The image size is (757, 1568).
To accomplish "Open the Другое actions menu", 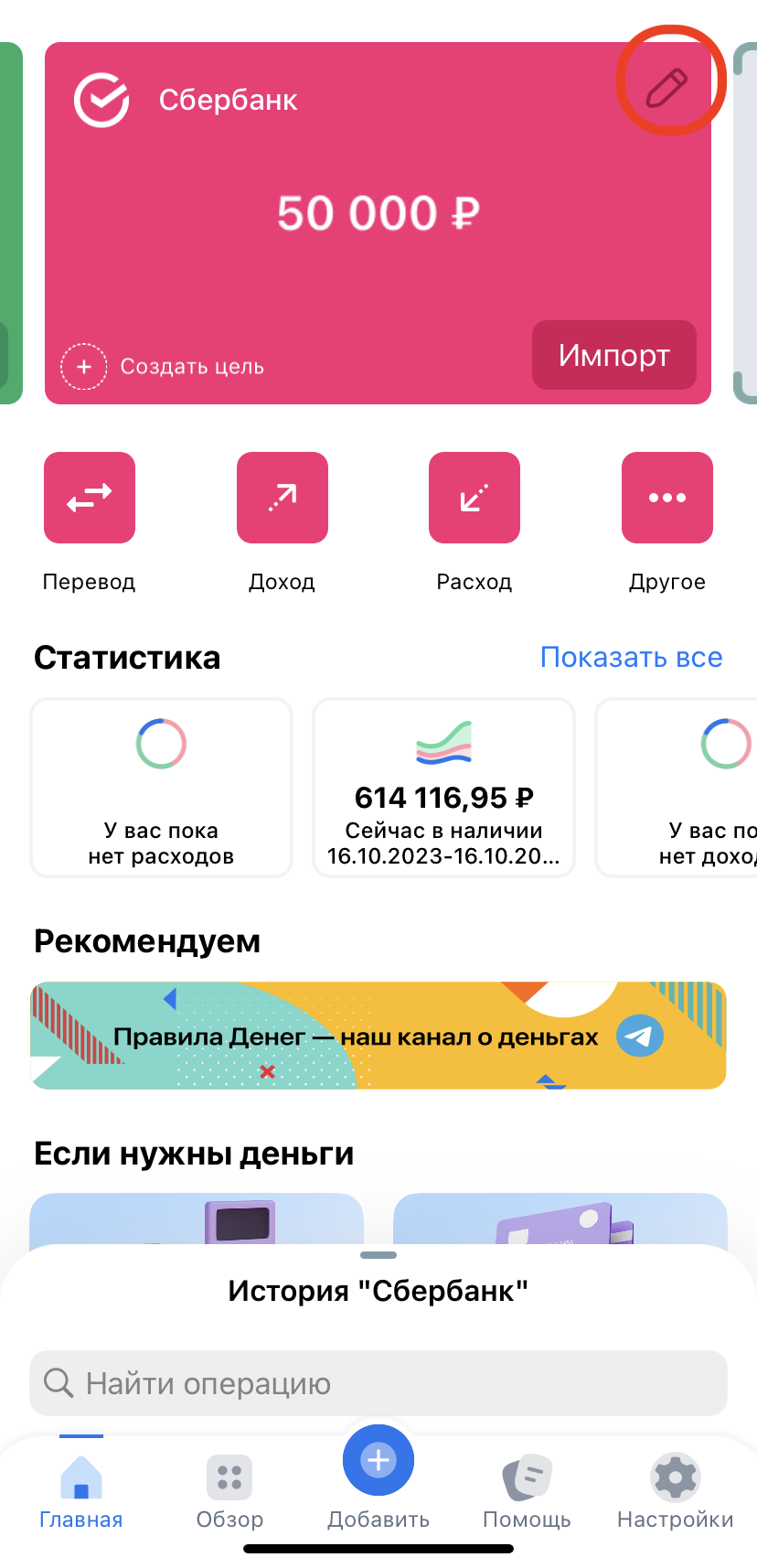I will coord(666,499).
